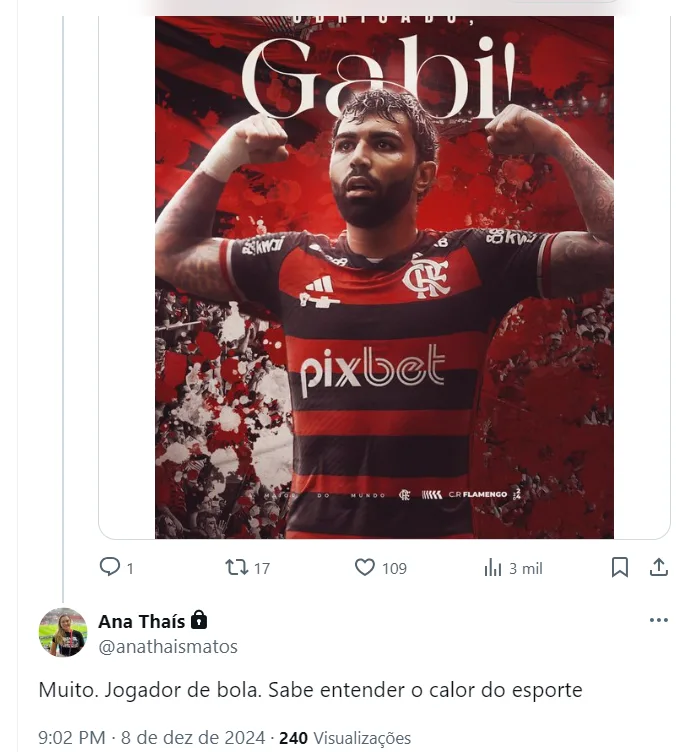Like the post with 109 likes
Image resolution: width=682 pixels, height=752 pixels.
tap(366, 568)
